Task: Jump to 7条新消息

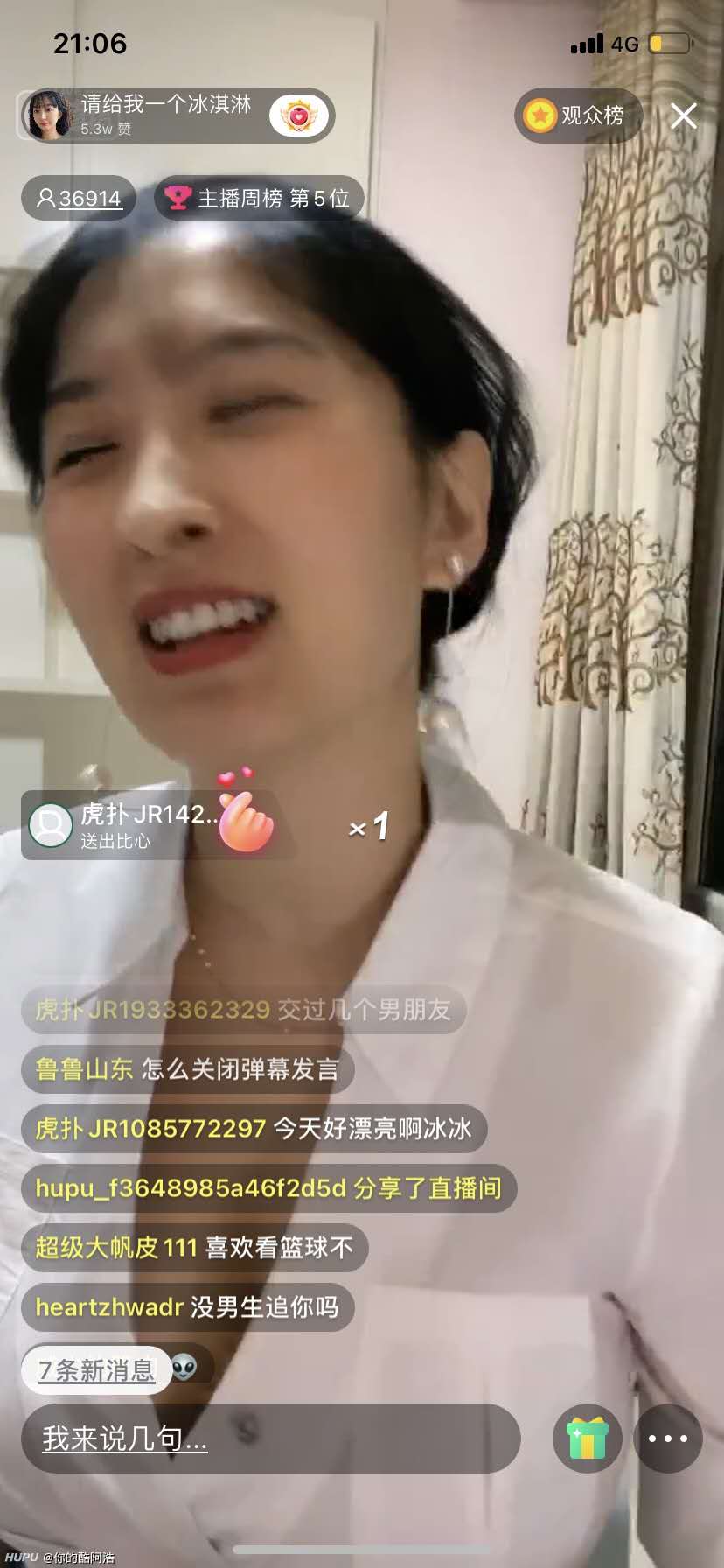Action: pos(96,1369)
